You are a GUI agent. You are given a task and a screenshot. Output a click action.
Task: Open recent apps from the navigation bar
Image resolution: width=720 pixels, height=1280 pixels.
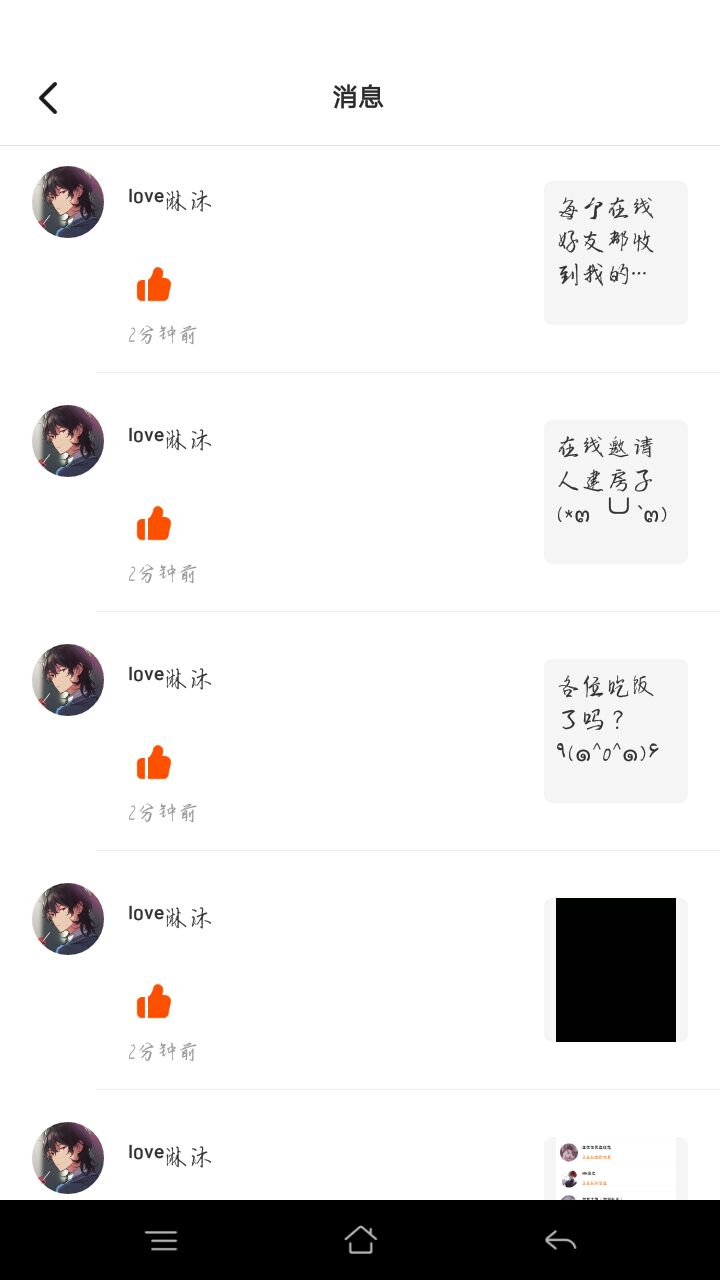[x=161, y=1240]
